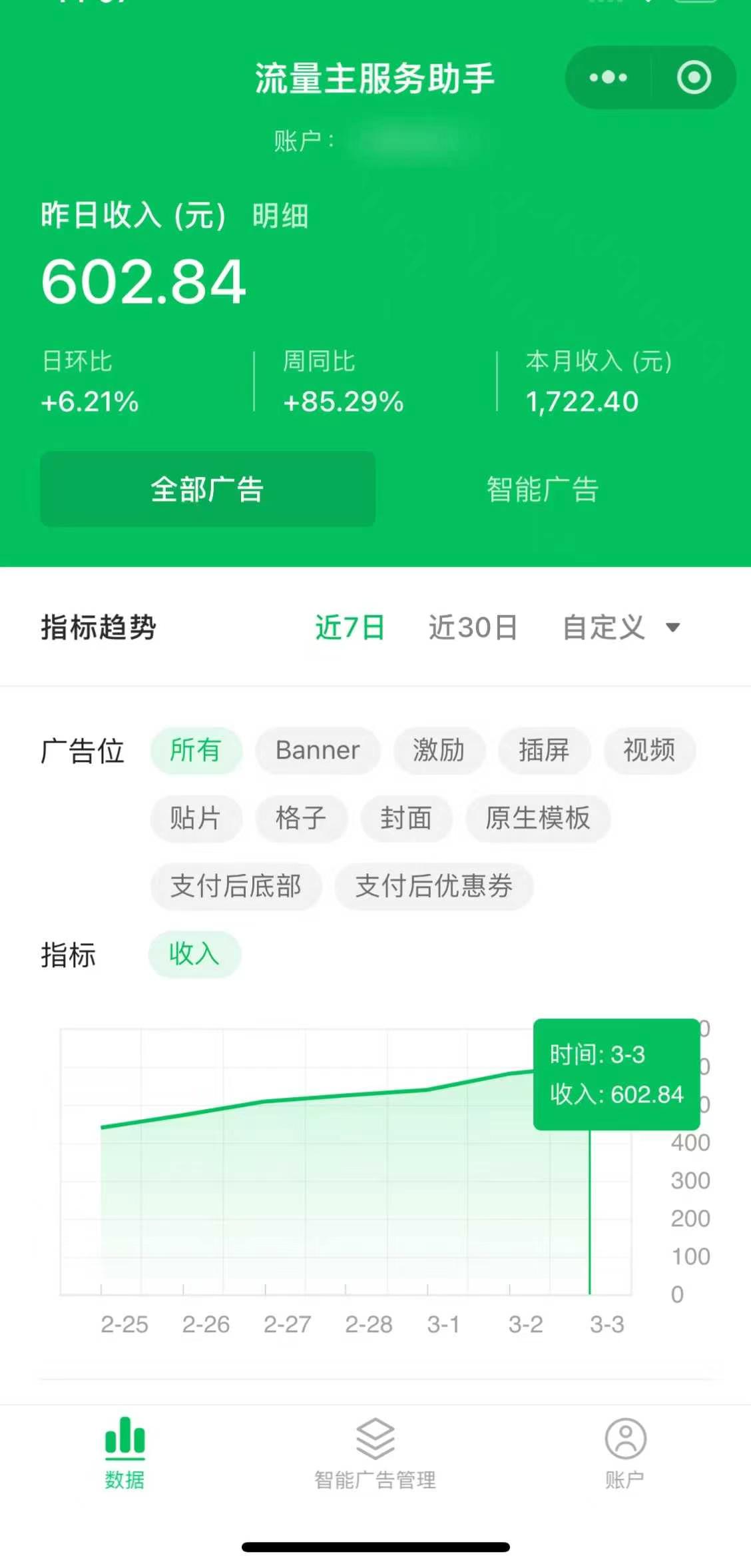
Task: Open 明细 income details
Action: point(280,216)
